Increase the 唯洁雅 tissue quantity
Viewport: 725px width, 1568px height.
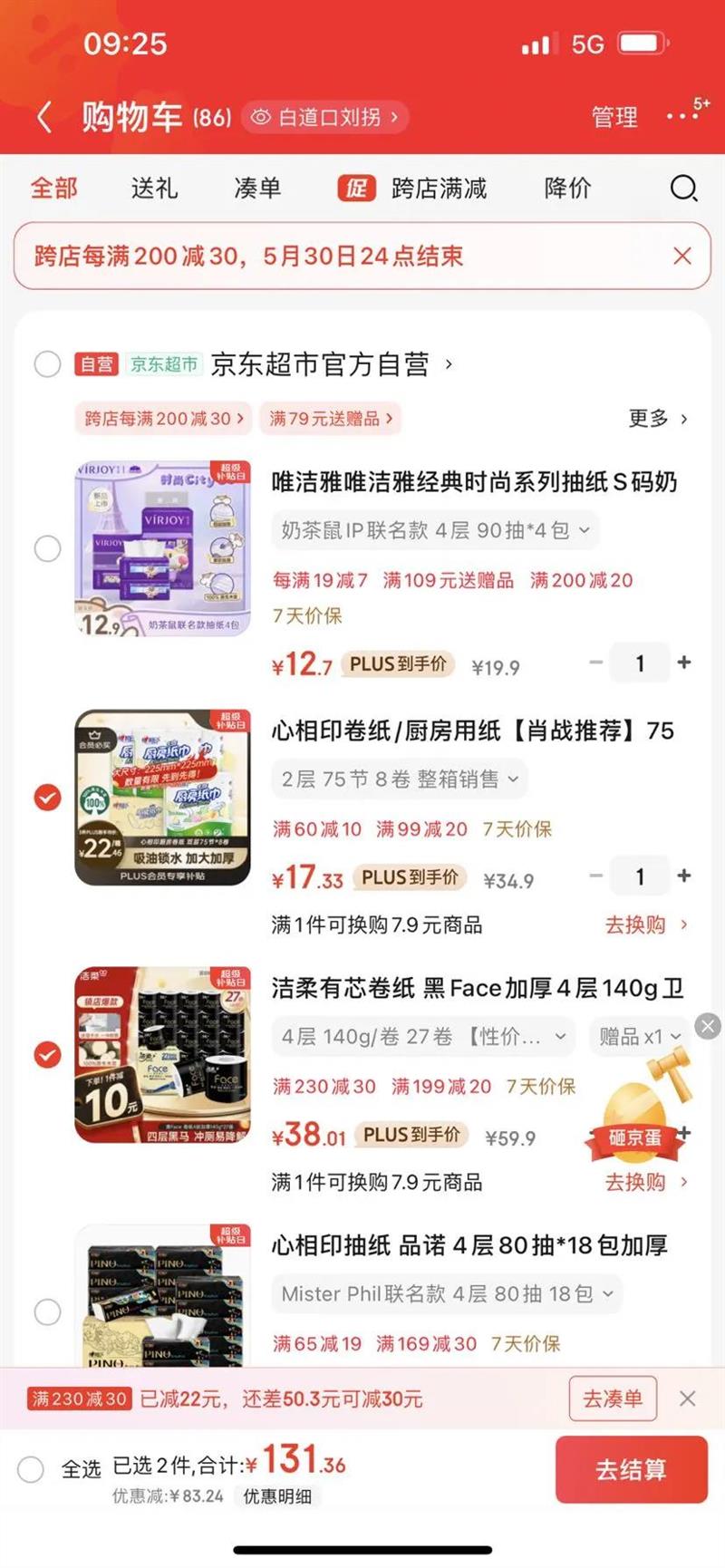pos(684,663)
